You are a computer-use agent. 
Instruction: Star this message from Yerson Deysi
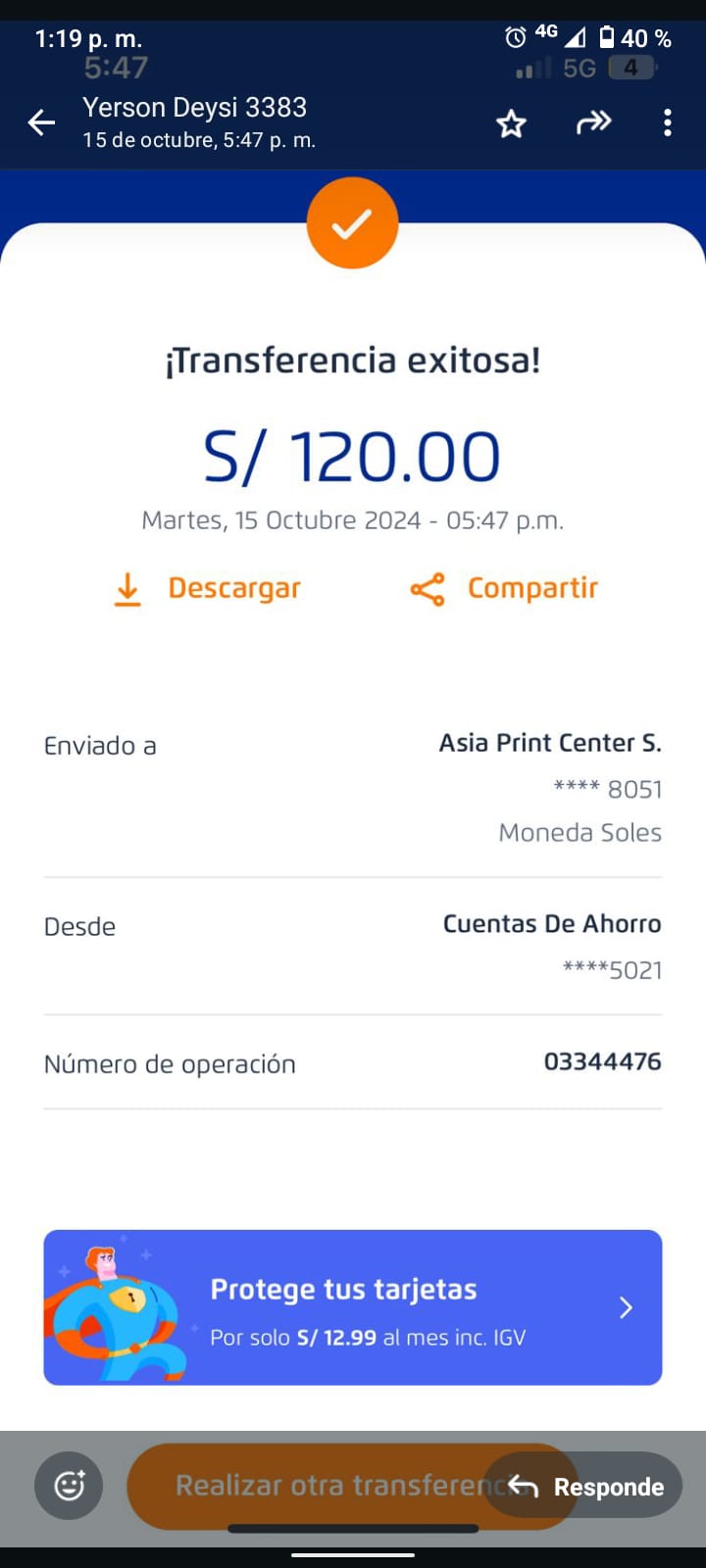tap(511, 123)
